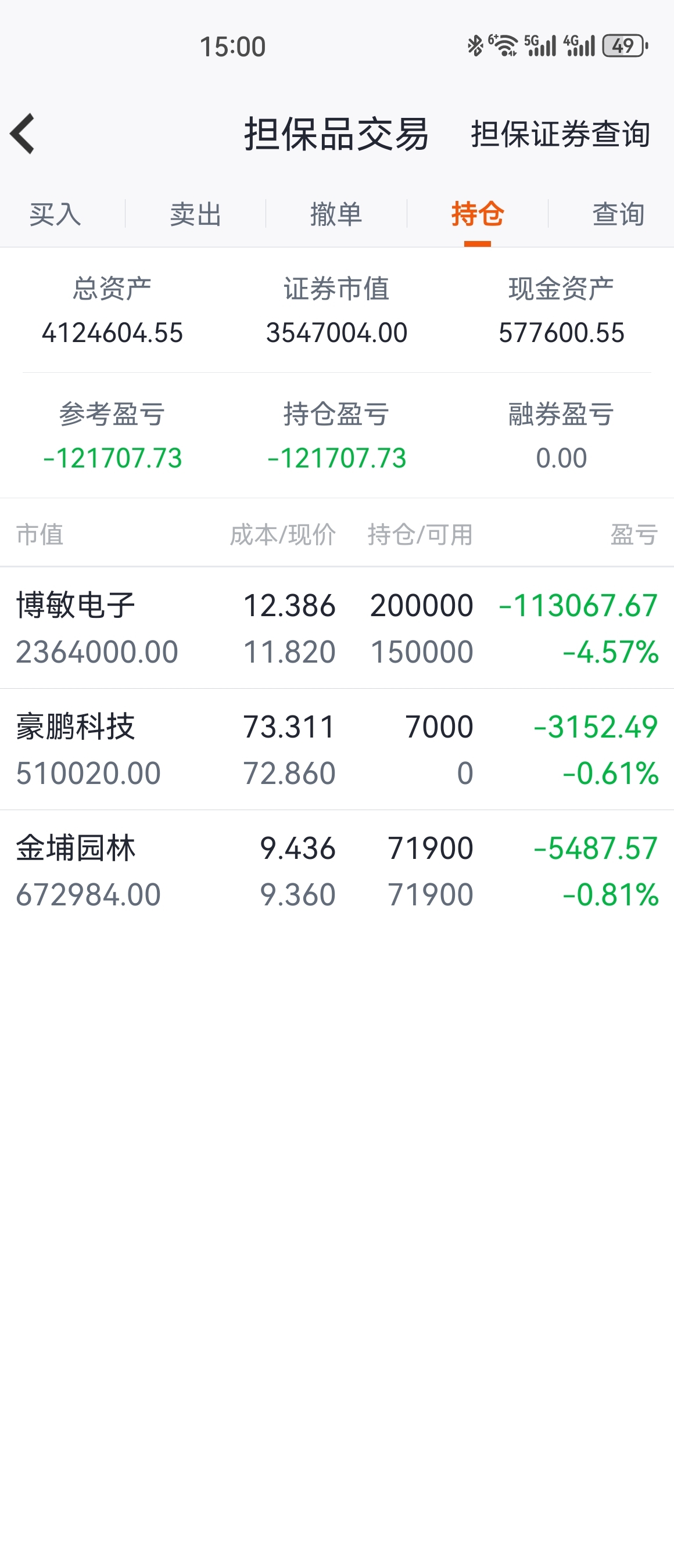Viewport: 674px width, 1568px height.
Task: Open the 博敏电子 holding row
Action: pyautogui.click(x=336, y=628)
